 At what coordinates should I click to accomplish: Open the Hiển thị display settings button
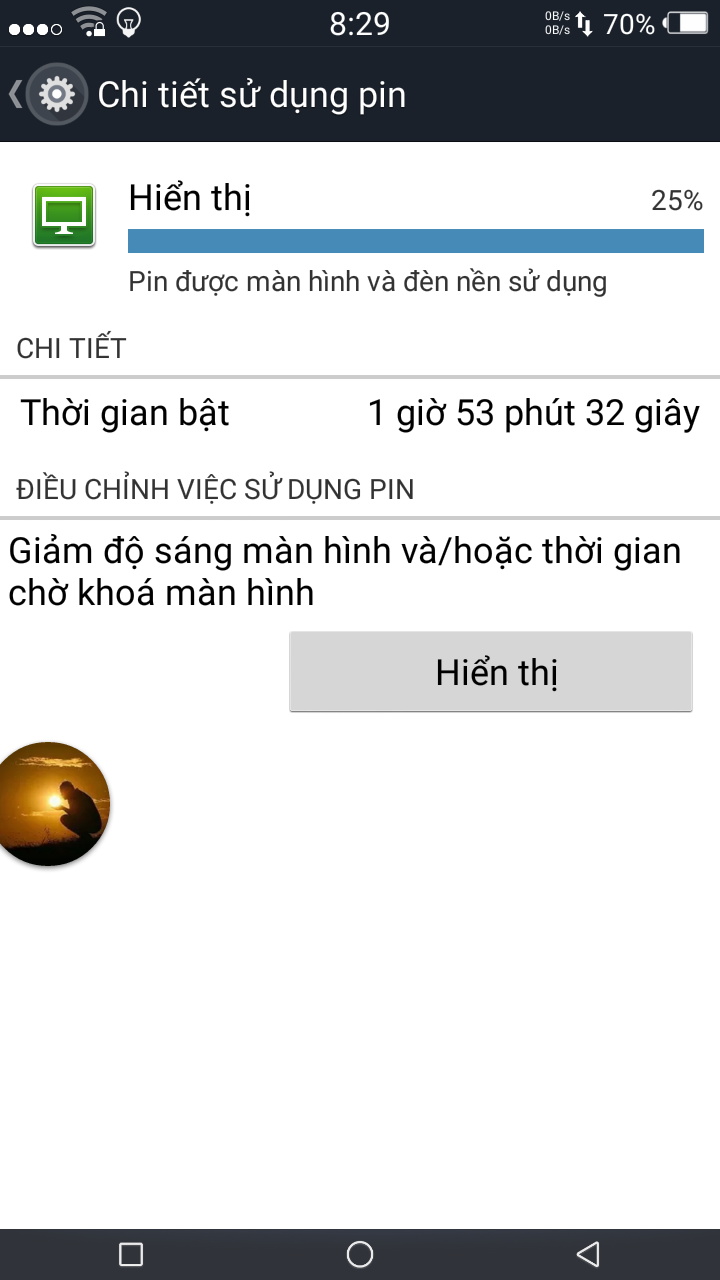(491, 672)
